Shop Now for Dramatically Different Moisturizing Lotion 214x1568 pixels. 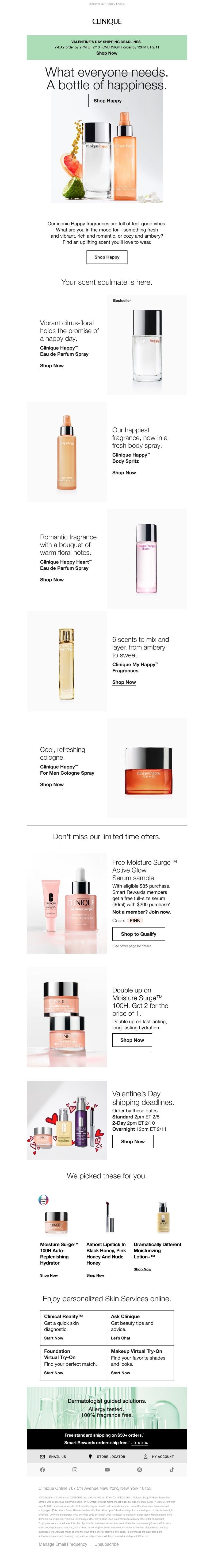[142, 1269]
